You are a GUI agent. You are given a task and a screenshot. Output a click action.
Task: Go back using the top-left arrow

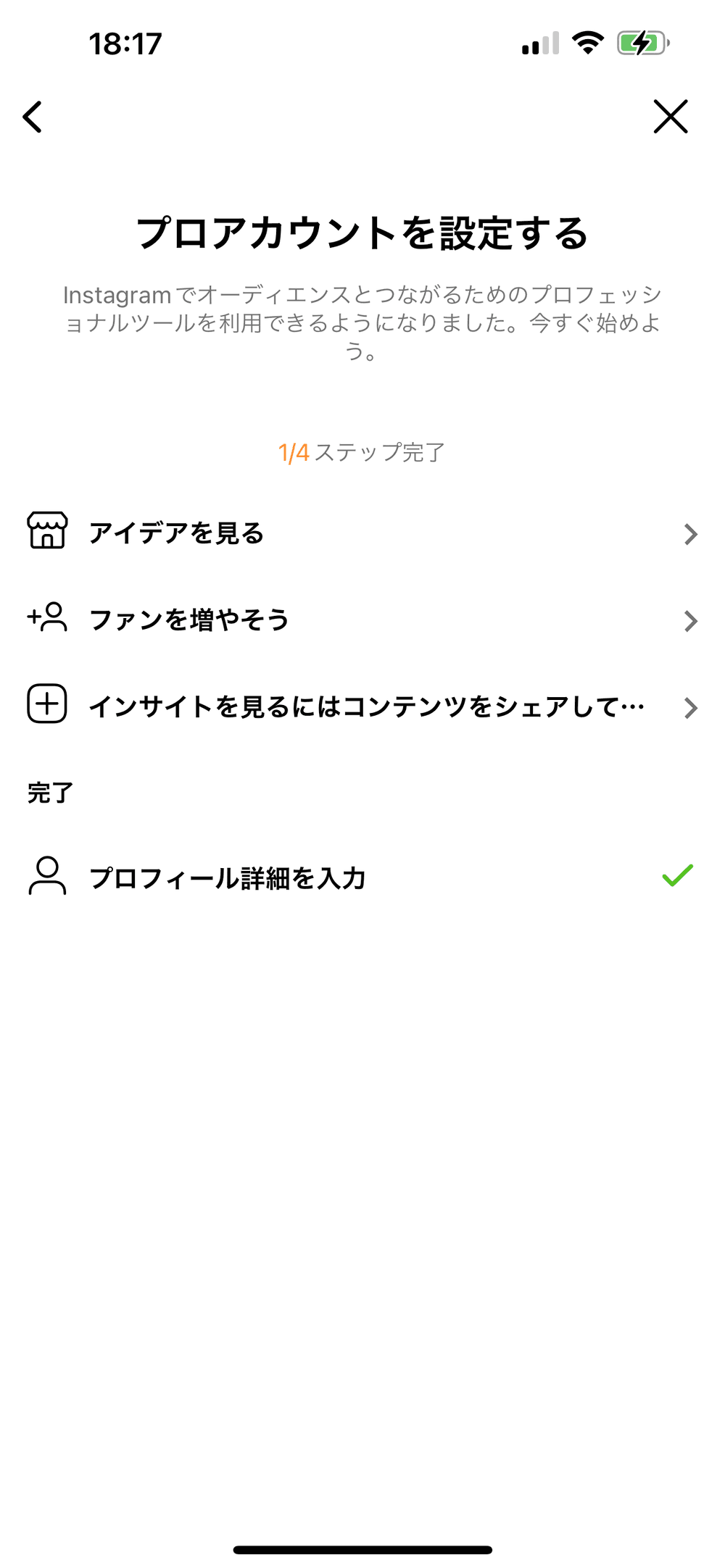click(x=33, y=117)
